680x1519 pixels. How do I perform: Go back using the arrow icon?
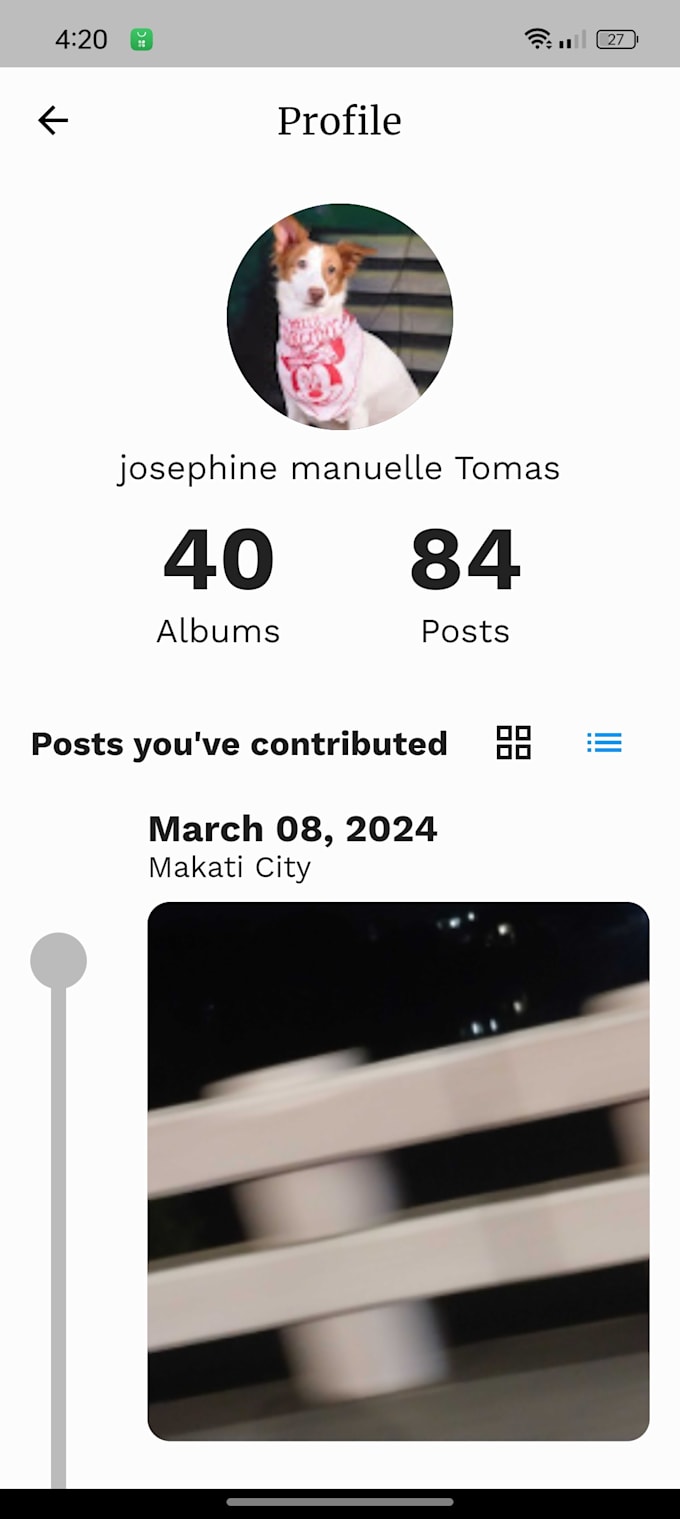tap(53, 121)
